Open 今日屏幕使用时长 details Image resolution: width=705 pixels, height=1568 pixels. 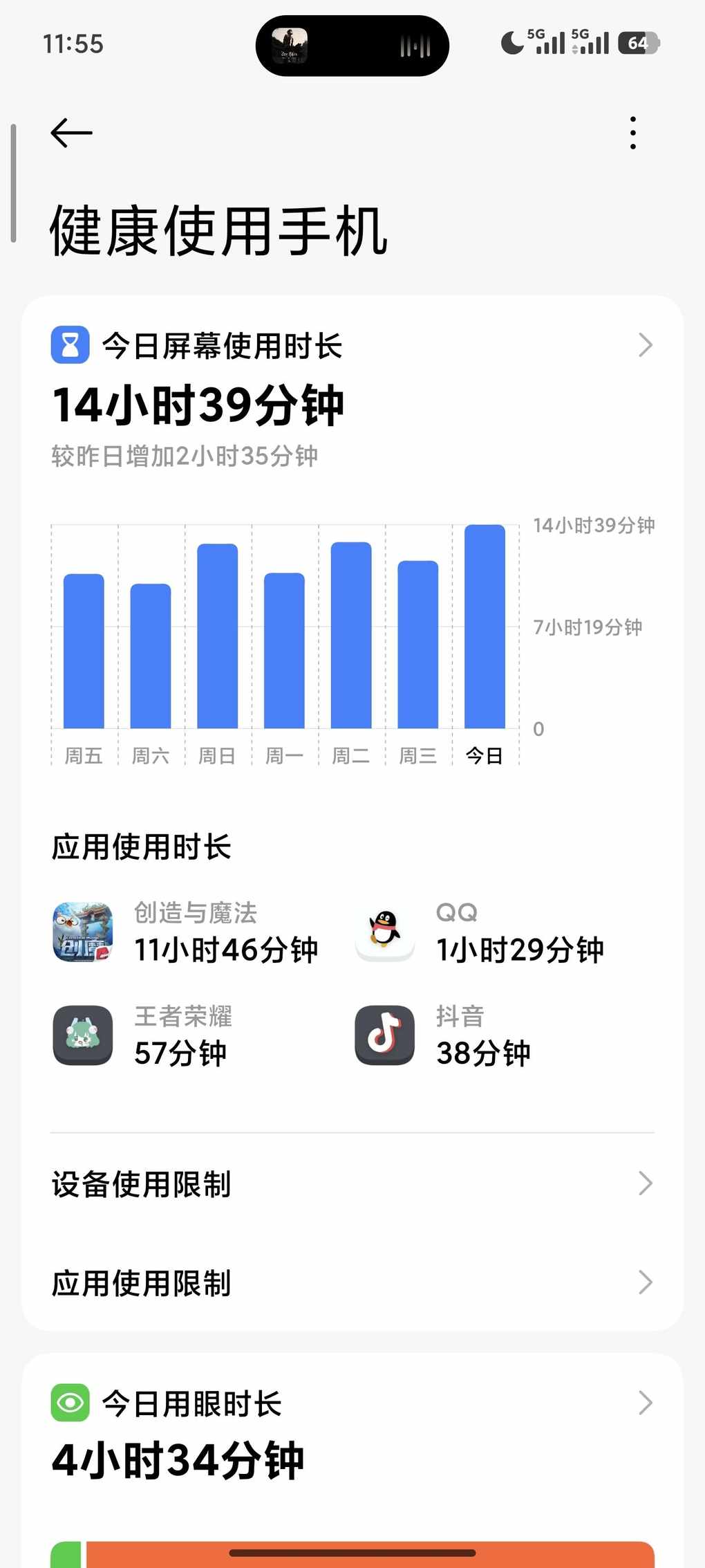click(351, 346)
